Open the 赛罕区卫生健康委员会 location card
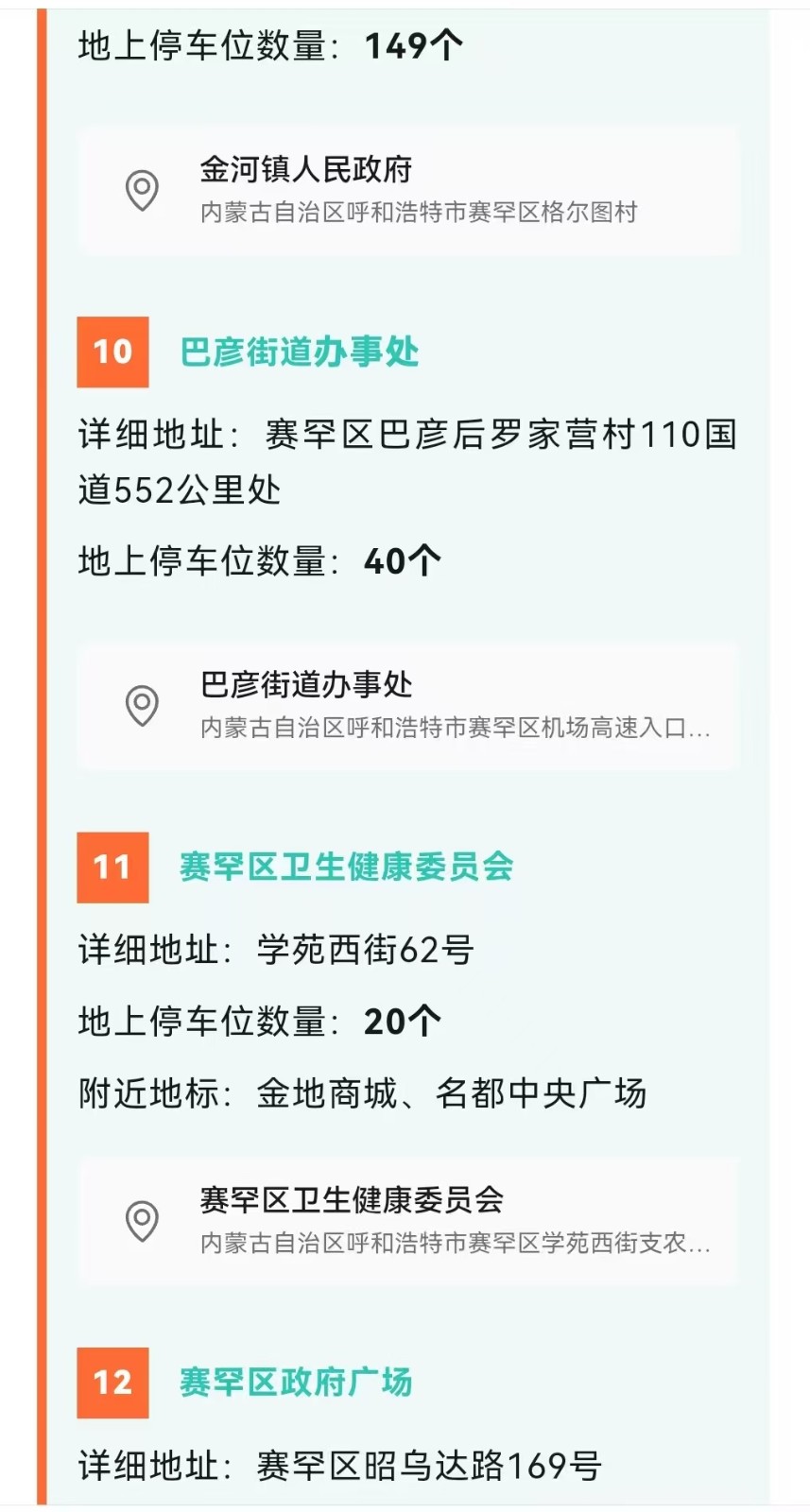Viewport: 810px width, 1512px height. point(408,1220)
